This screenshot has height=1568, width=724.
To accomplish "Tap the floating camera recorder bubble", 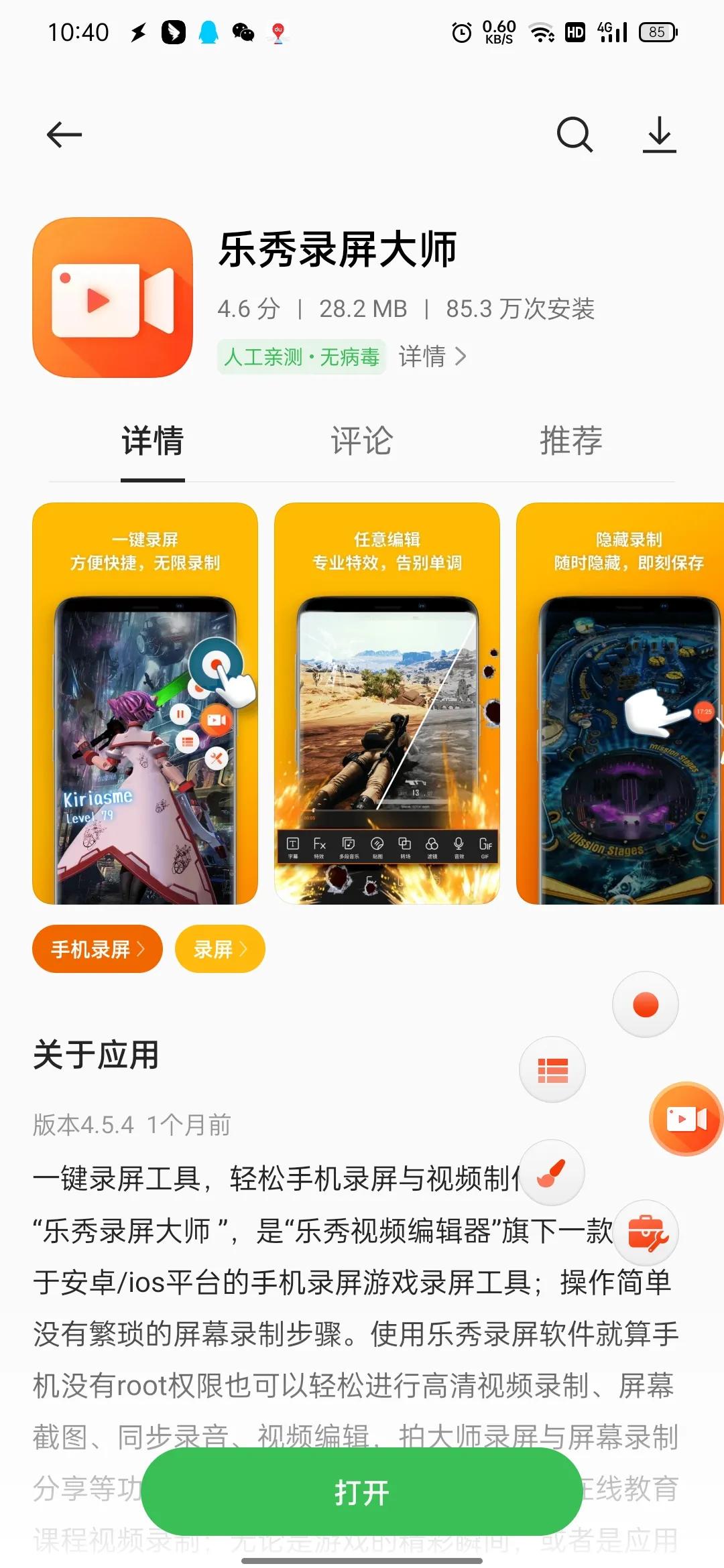I will pyautogui.click(x=686, y=1119).
